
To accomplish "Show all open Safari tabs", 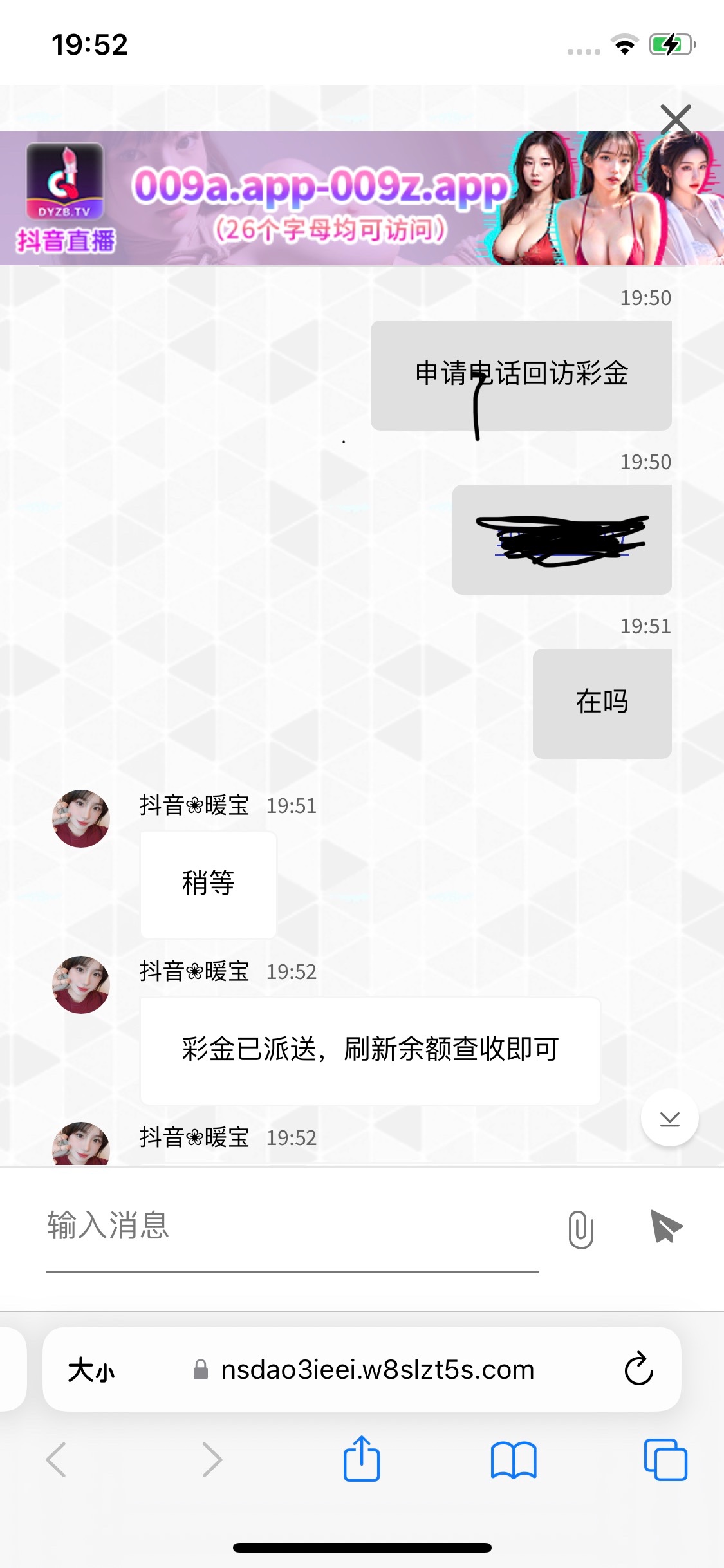I will 665,1459.
